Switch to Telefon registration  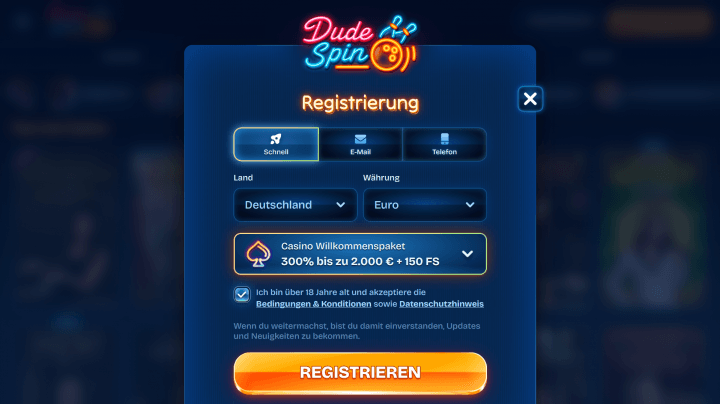444,144
